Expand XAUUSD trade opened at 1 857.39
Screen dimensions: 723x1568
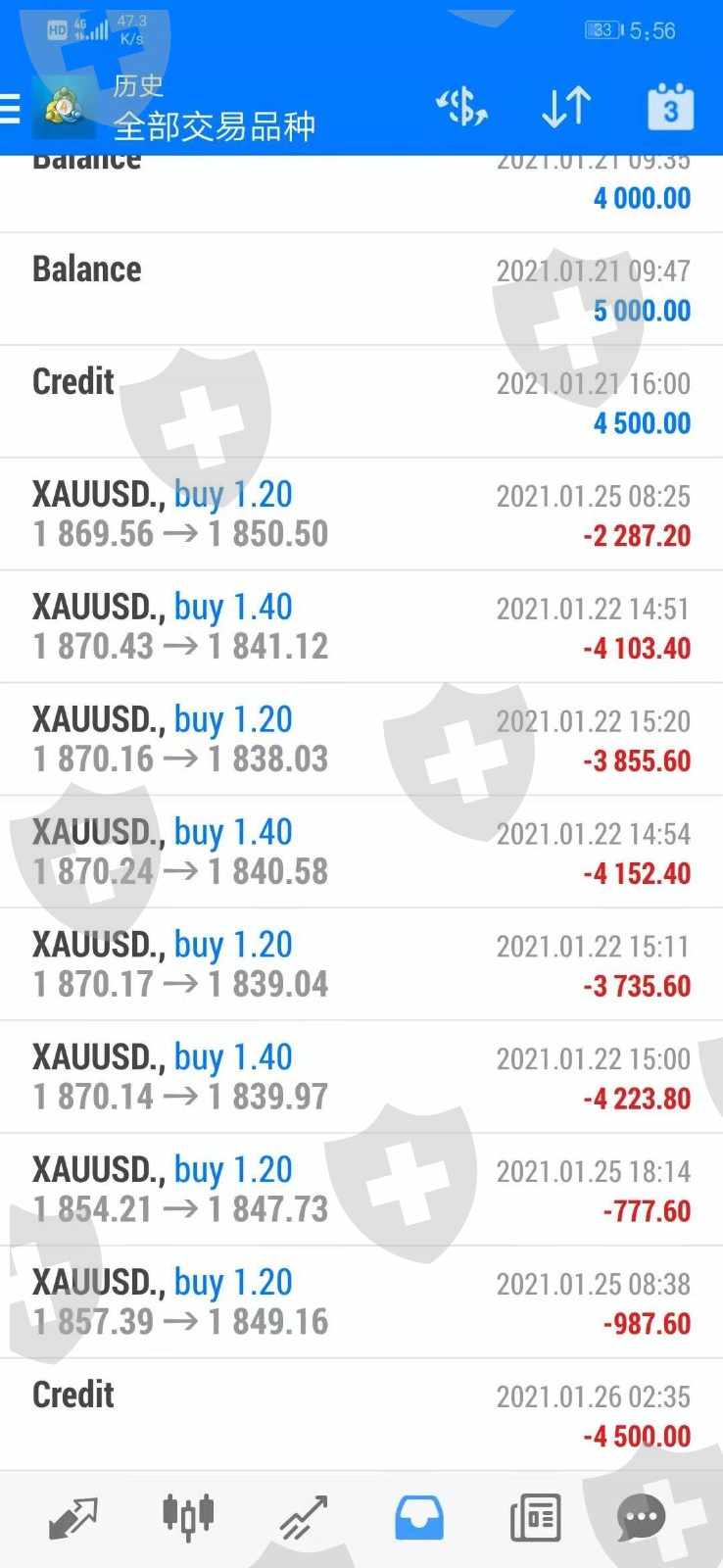pyautogui.click(x=361, y=1302)
